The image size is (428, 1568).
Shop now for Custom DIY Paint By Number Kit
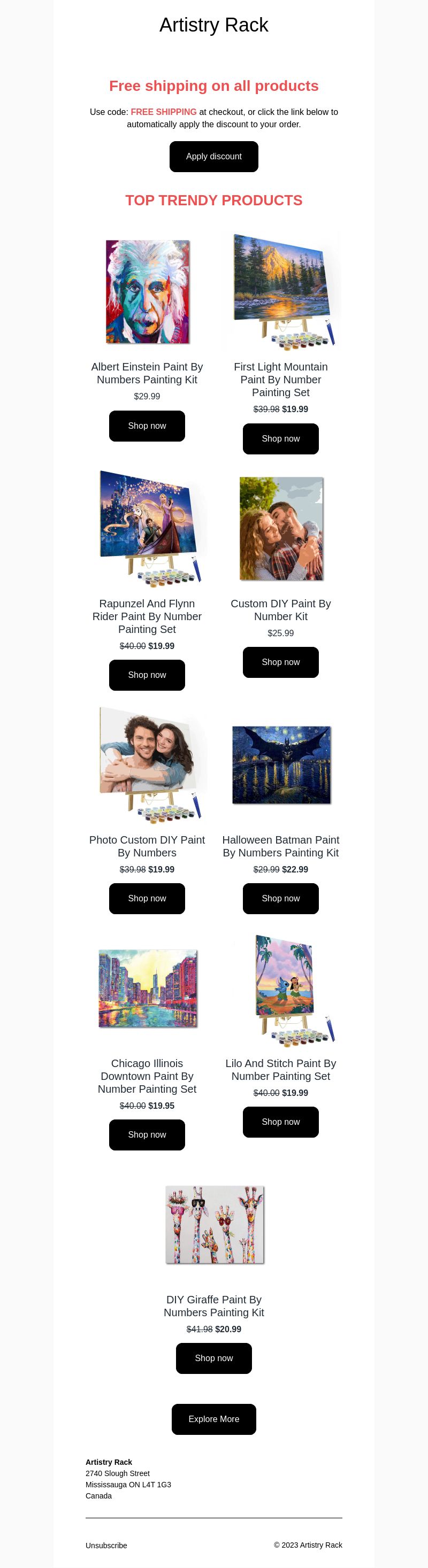coord(281,662)
